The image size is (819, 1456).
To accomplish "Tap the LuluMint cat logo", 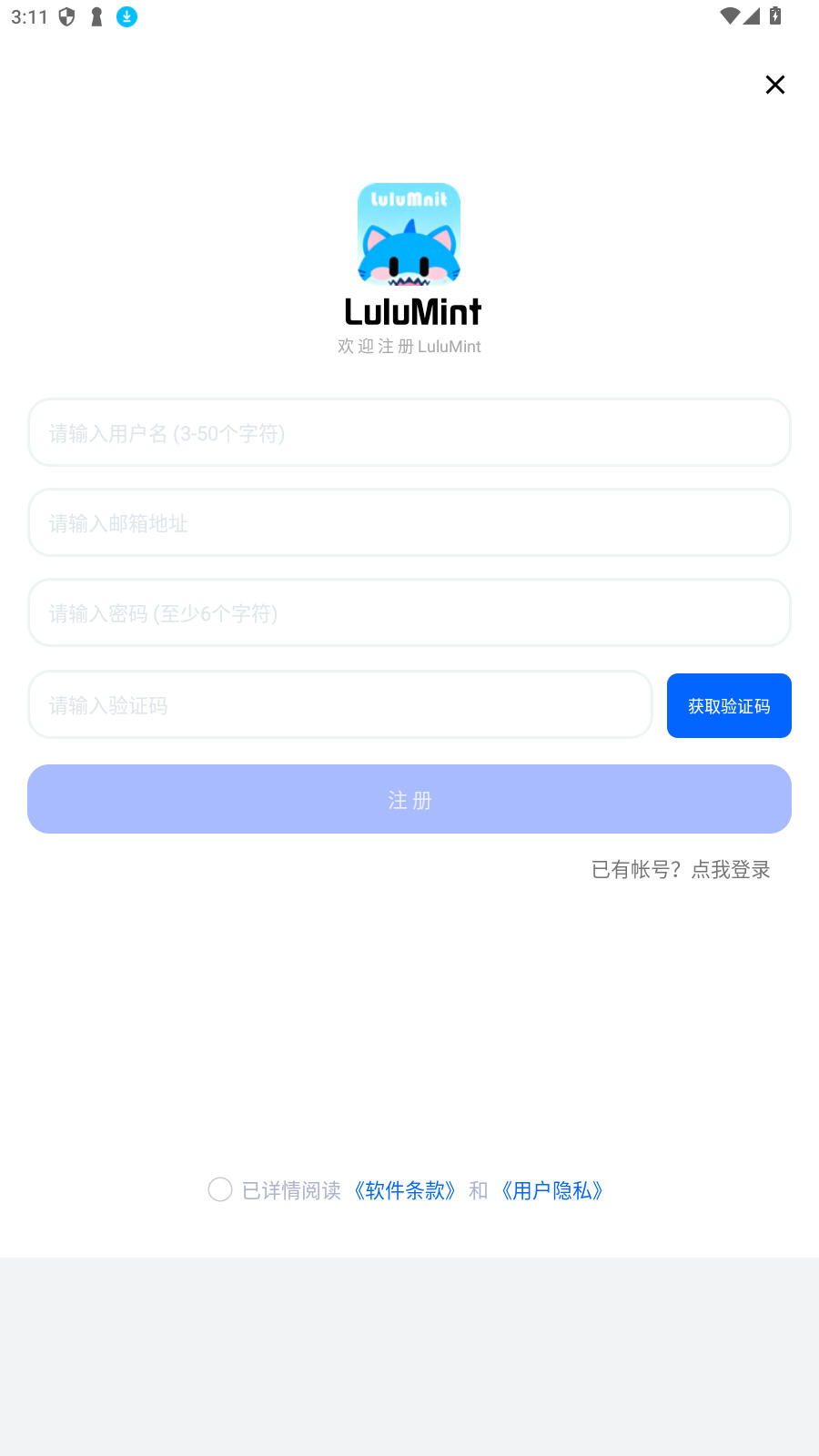I will click(409, 234).
